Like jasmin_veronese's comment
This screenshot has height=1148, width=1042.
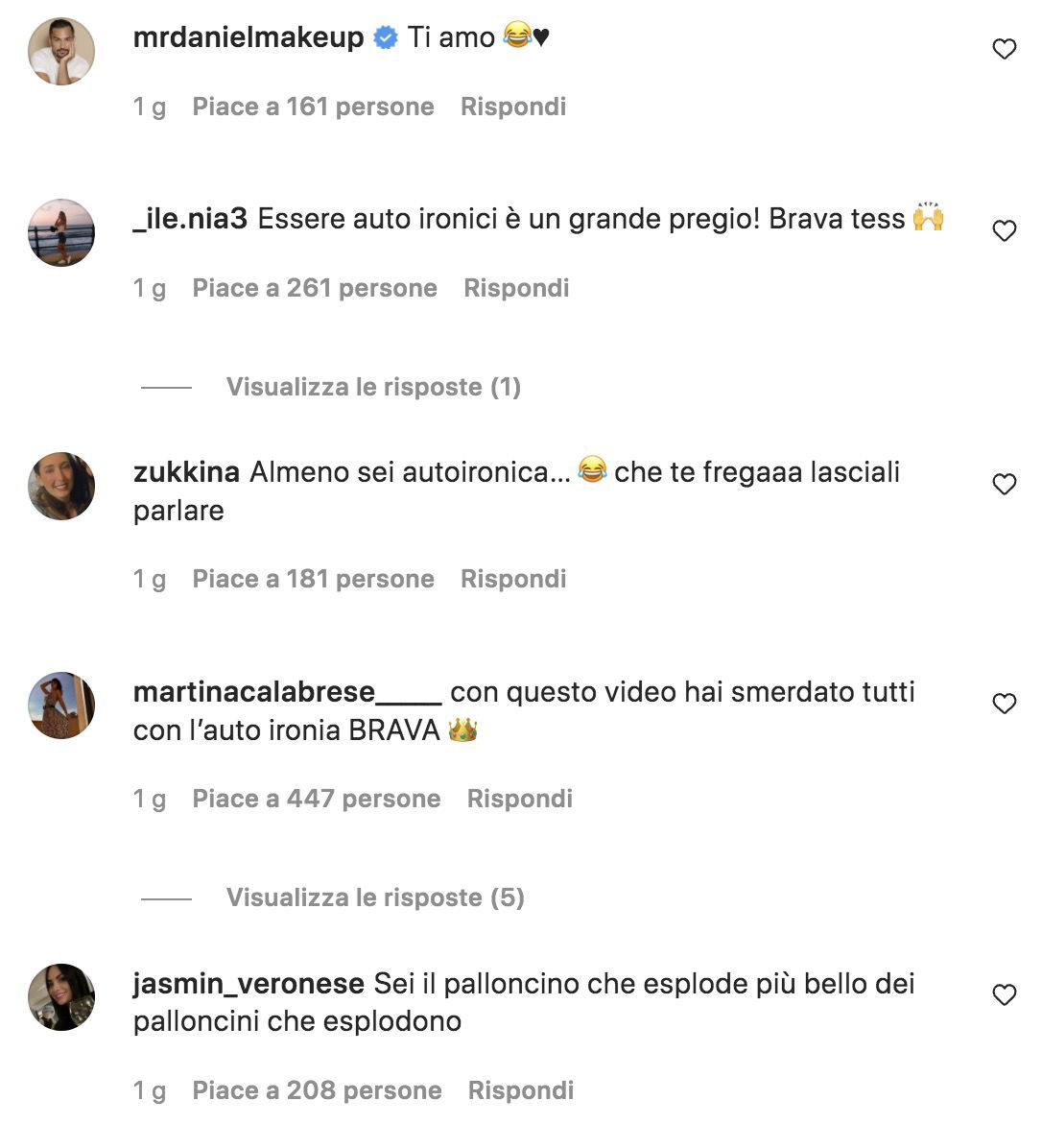(1004, 995)
